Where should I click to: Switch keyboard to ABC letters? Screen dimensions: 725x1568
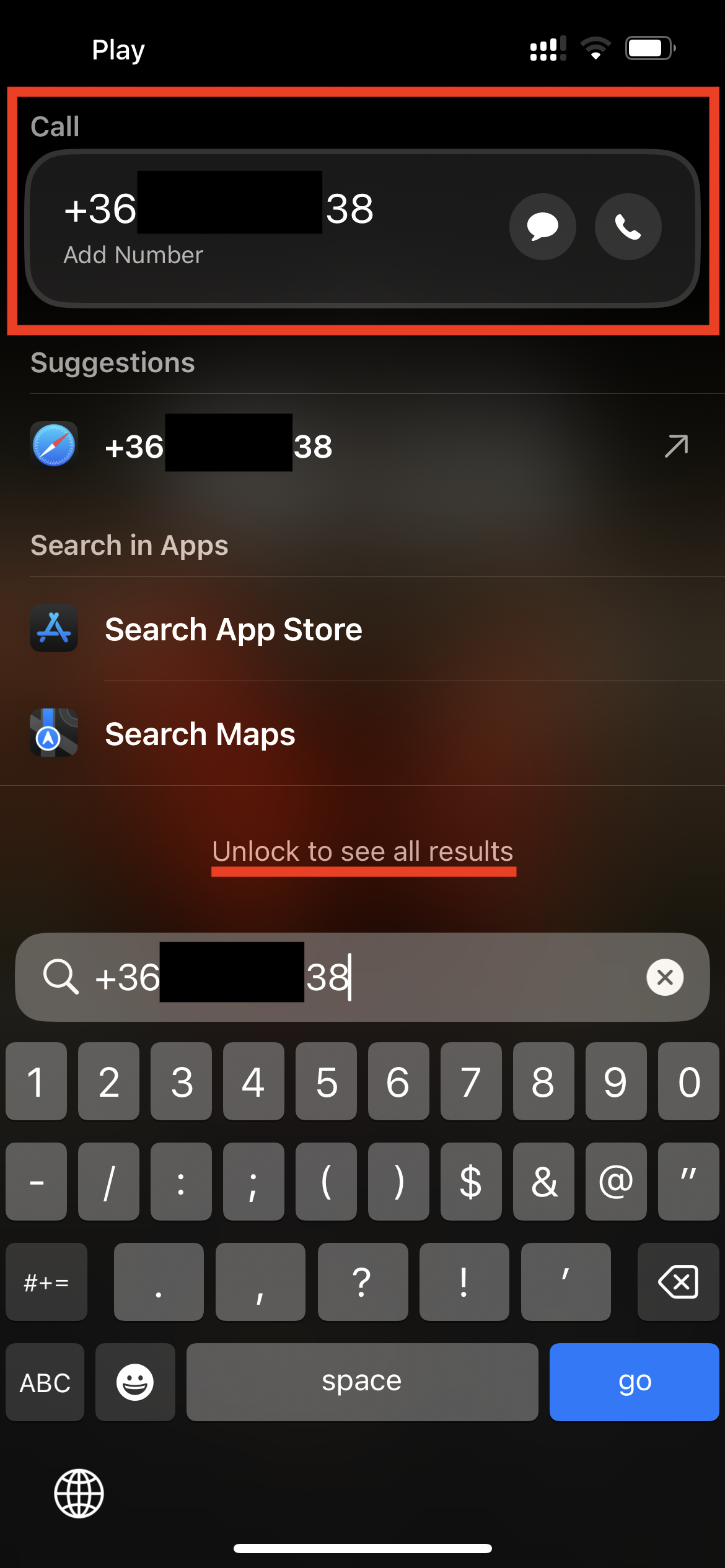45,1382
